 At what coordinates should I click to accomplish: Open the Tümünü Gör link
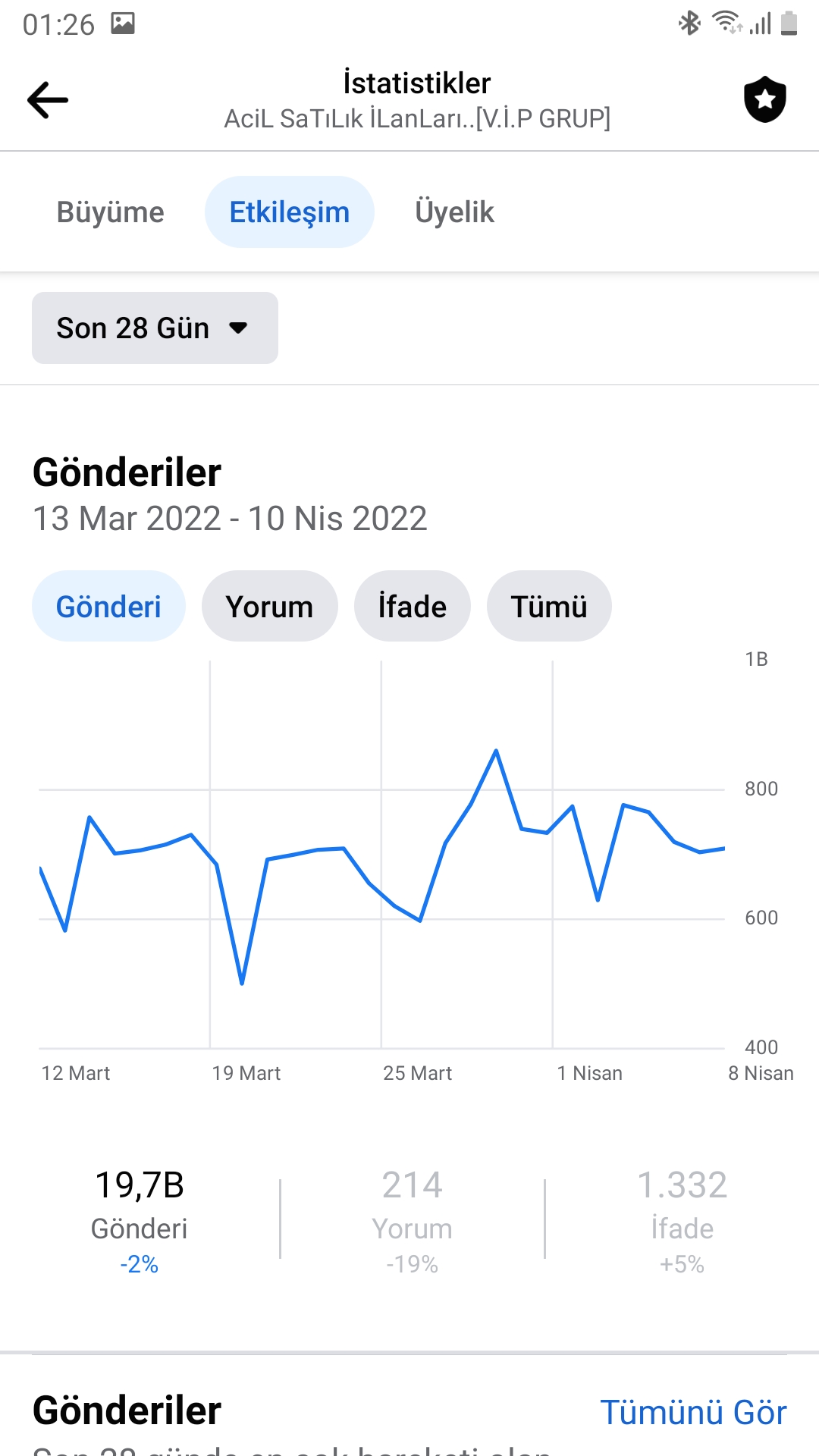click(693, 1413)
